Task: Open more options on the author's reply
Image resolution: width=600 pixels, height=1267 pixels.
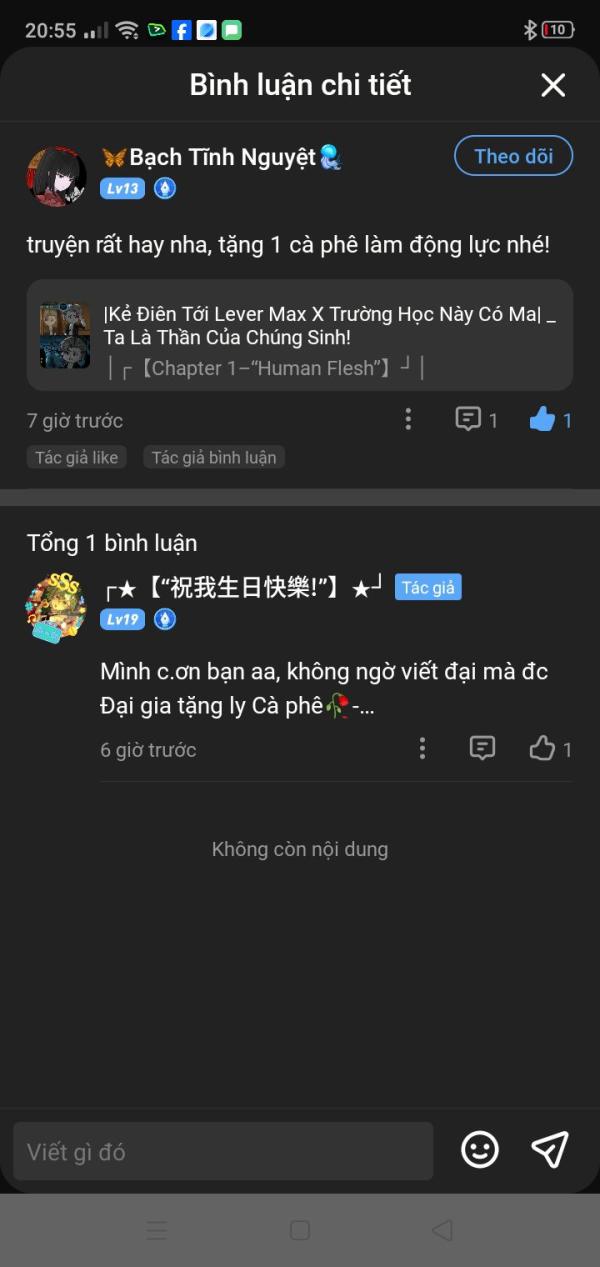Action: point(423,748)
